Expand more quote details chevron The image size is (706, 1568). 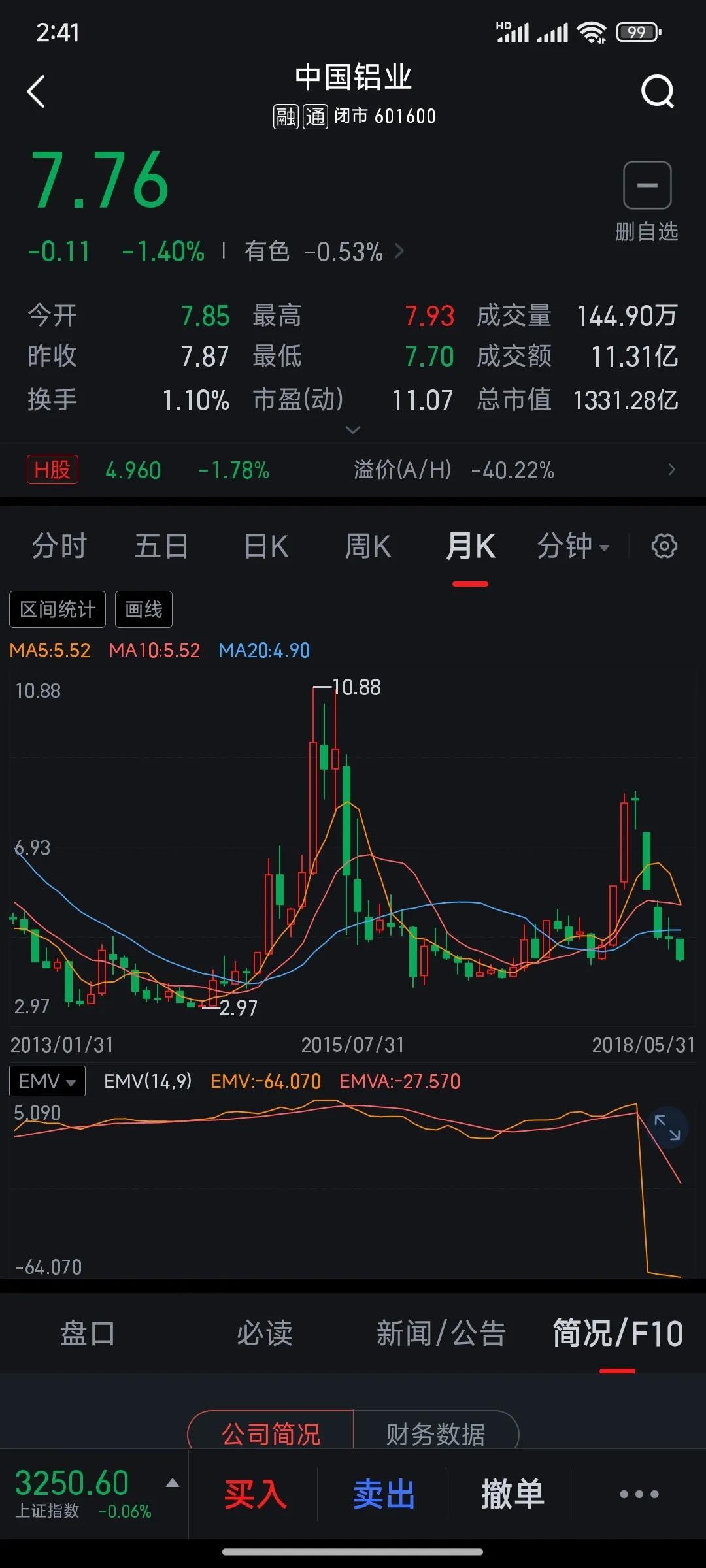352,430
